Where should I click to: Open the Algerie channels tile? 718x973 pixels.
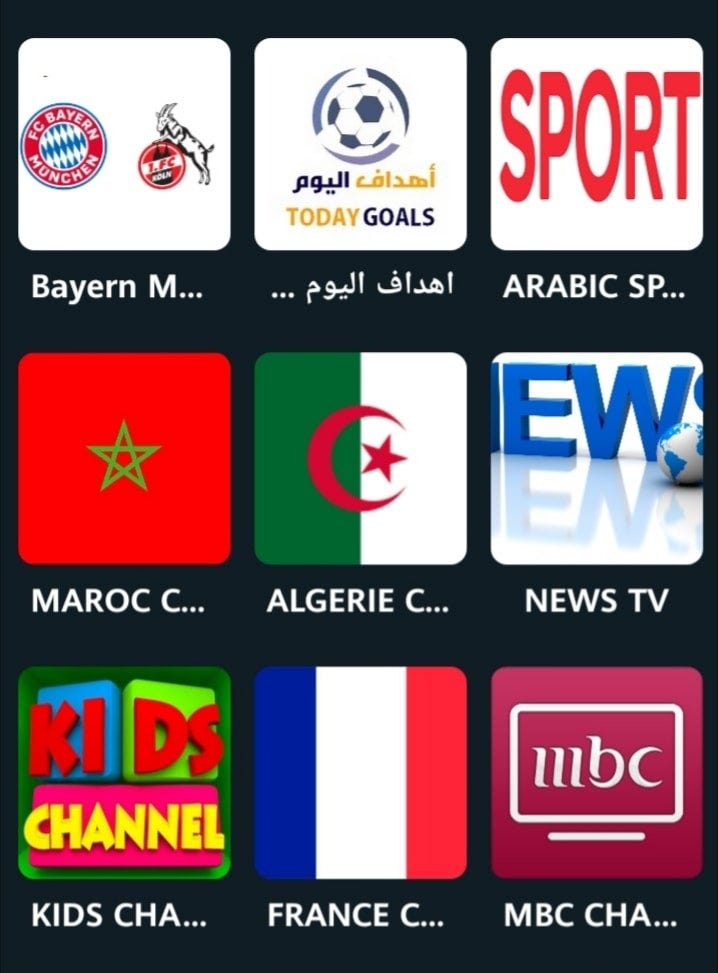(360, 458)
